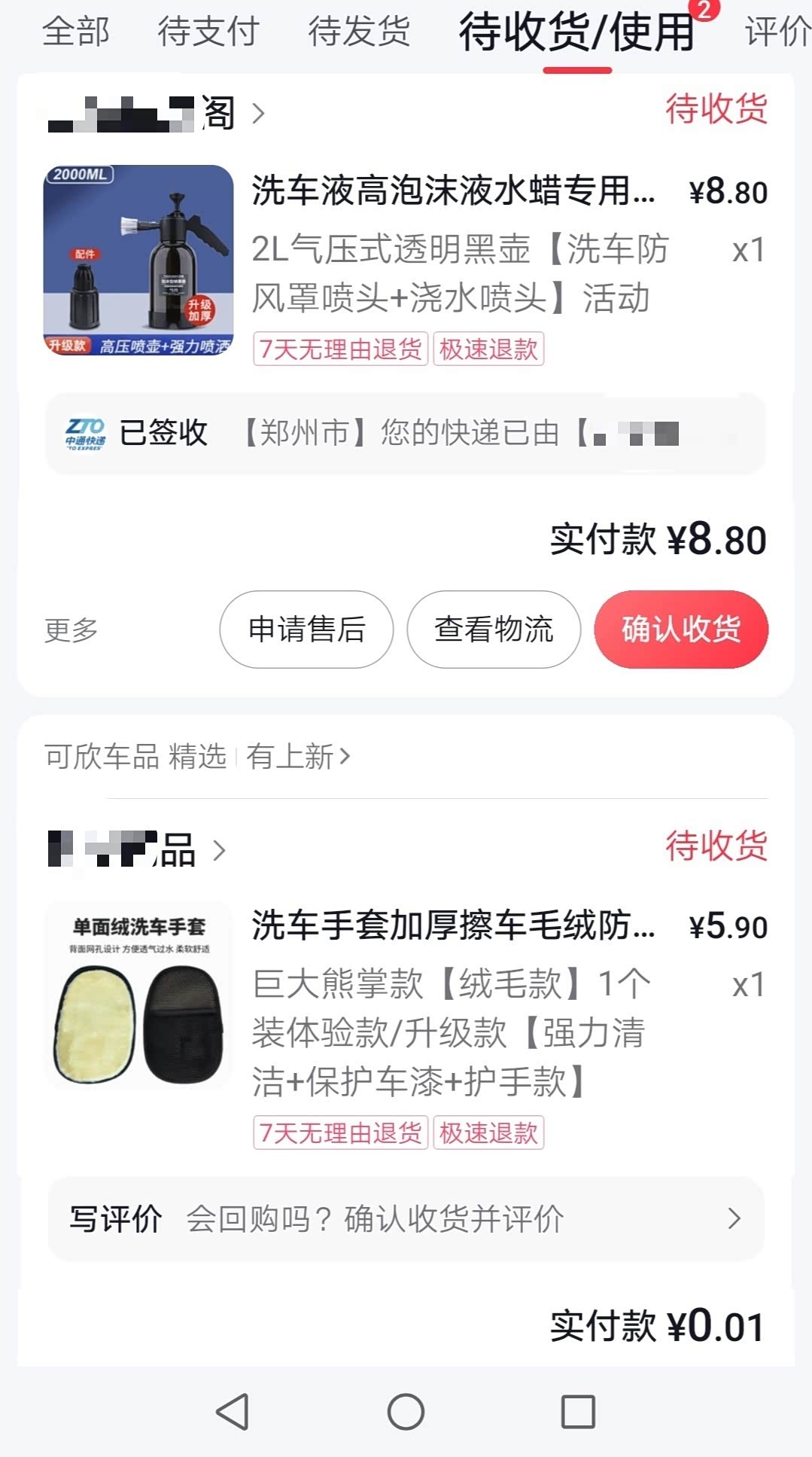812x1457 pixels.
Task: Switch to the 全部 tab
Action: 76,32
